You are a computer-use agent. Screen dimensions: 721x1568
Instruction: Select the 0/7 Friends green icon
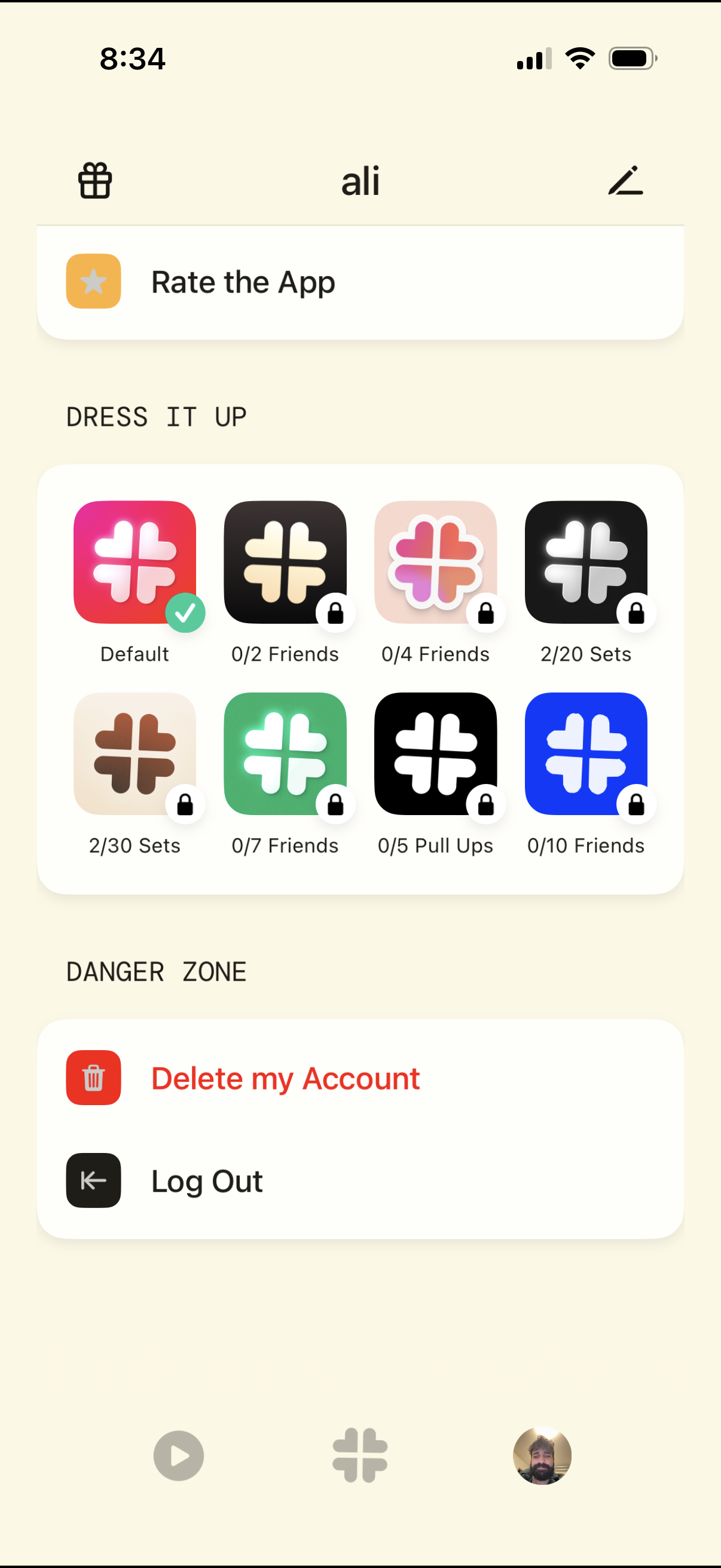(x=285, y=754)
